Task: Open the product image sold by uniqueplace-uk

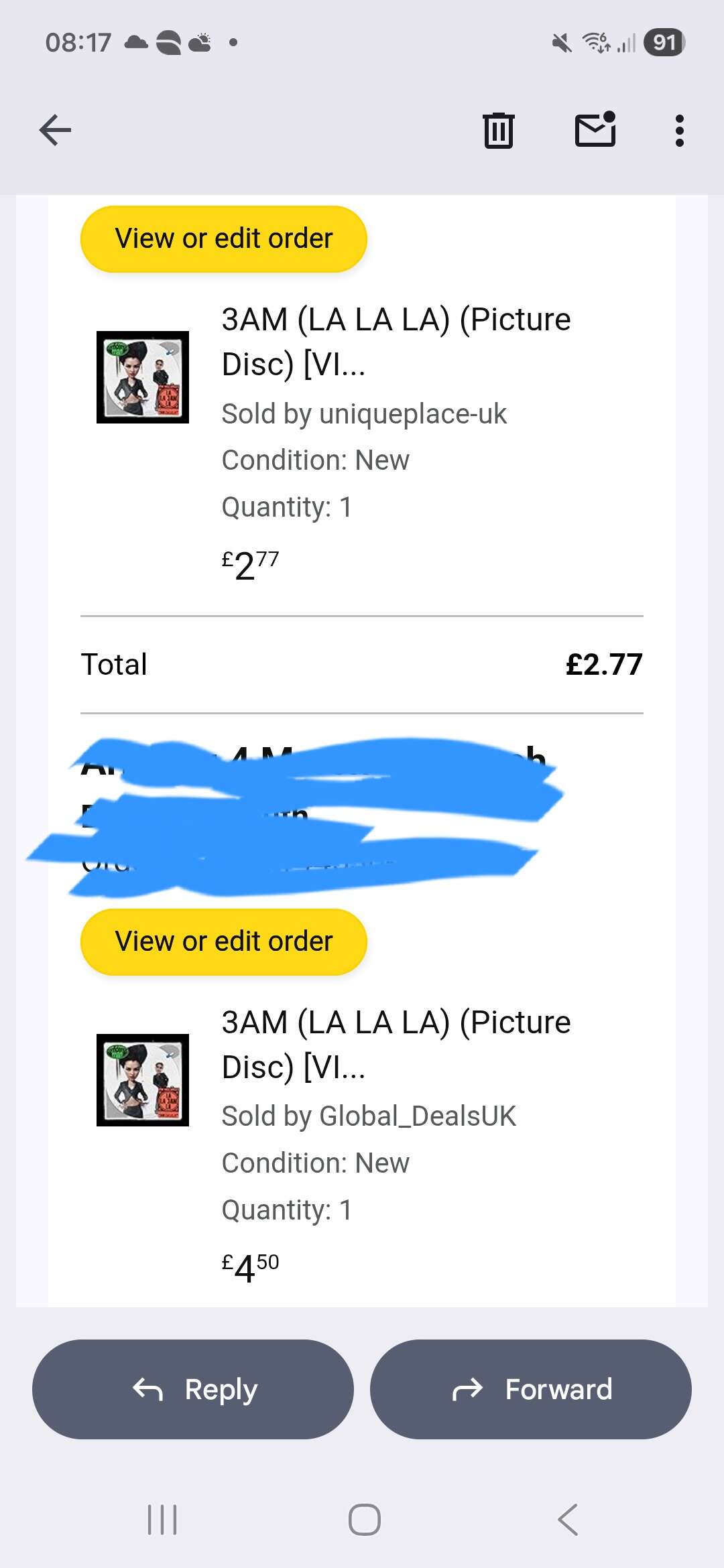Action: click(143, 377)
